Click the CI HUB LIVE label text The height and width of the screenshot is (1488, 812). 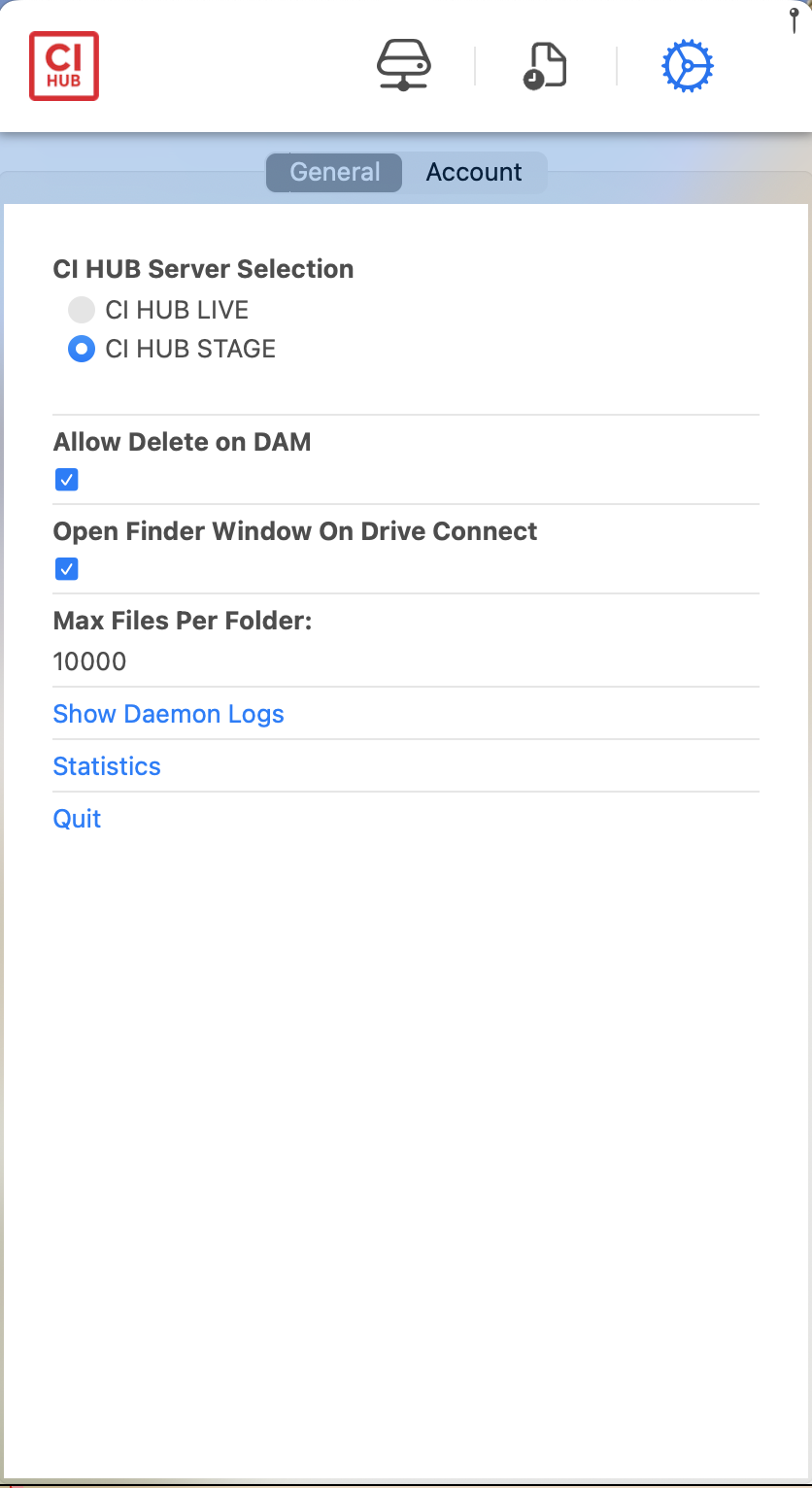tap(178, 310)
